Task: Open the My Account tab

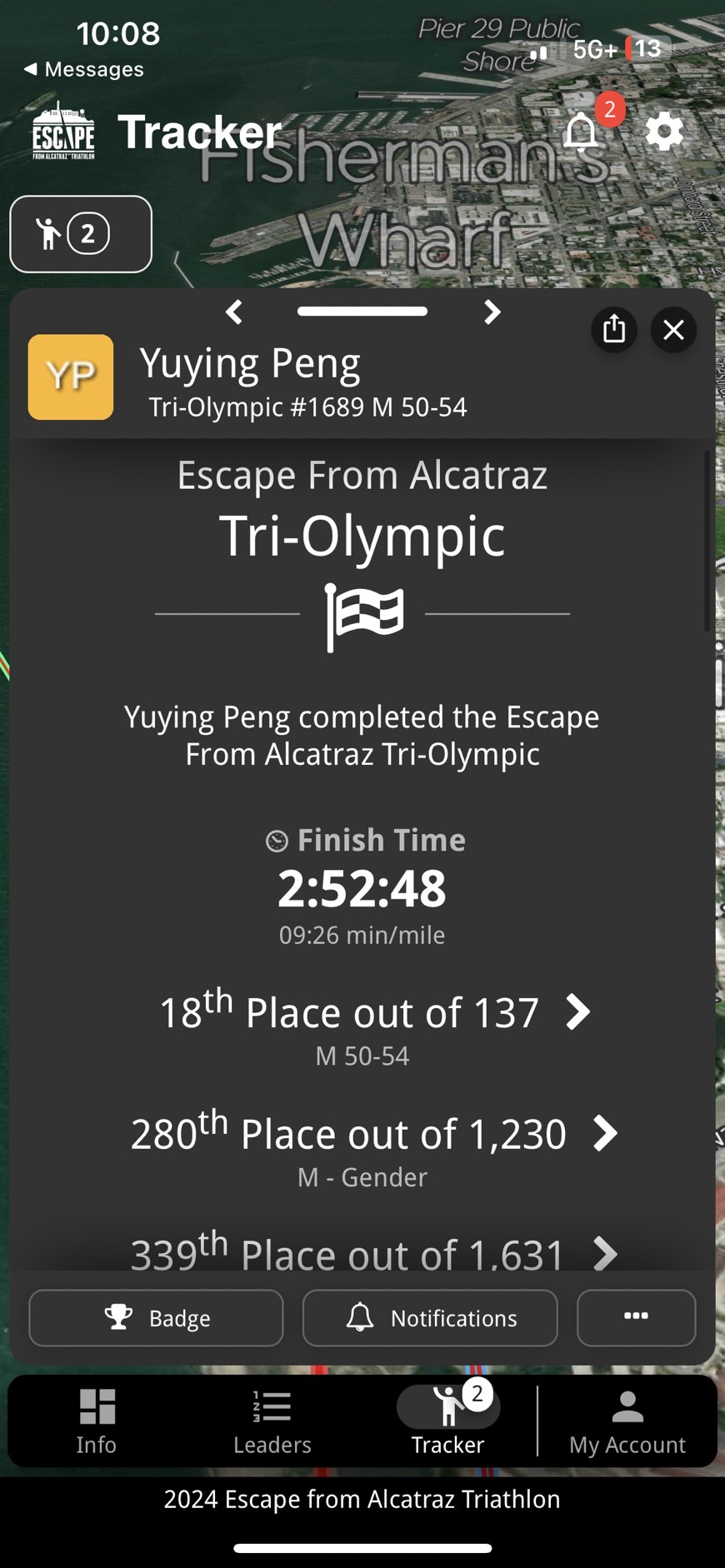Action: point(627,1421)
